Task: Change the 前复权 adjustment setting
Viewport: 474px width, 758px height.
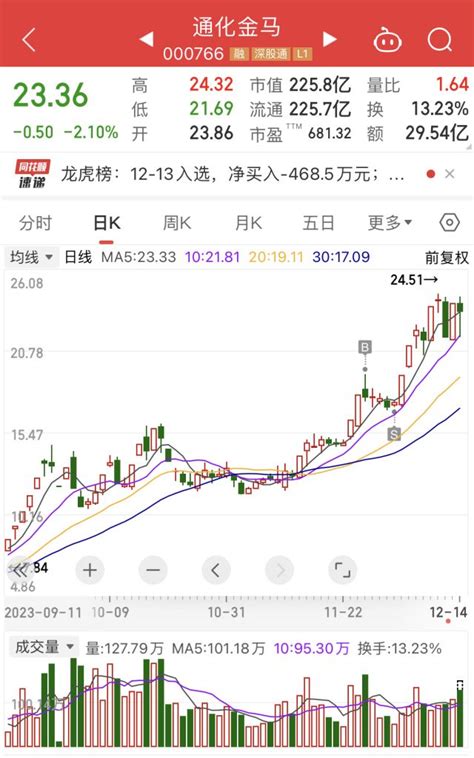Action: pyautogui.click(x=446, y=258)
